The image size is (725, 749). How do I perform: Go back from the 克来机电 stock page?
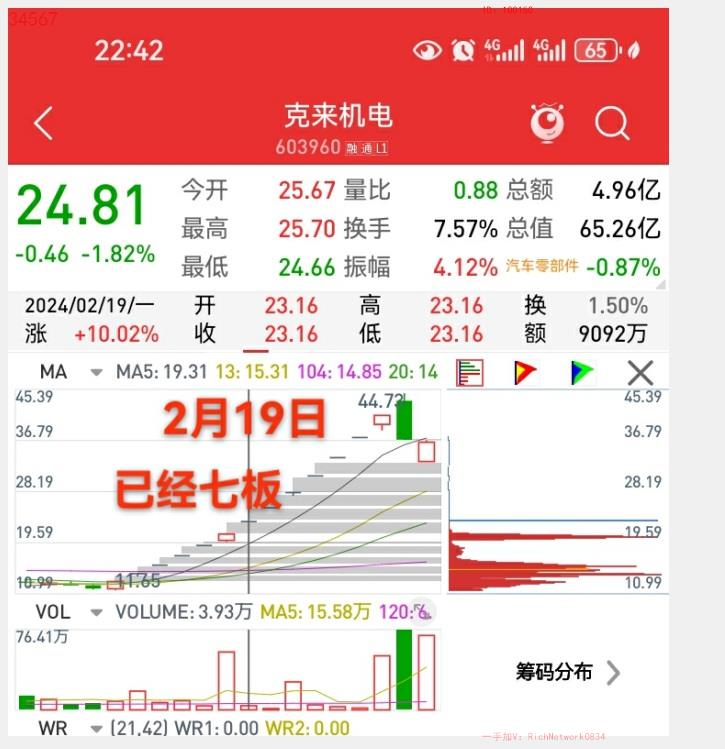pos(43,124)
